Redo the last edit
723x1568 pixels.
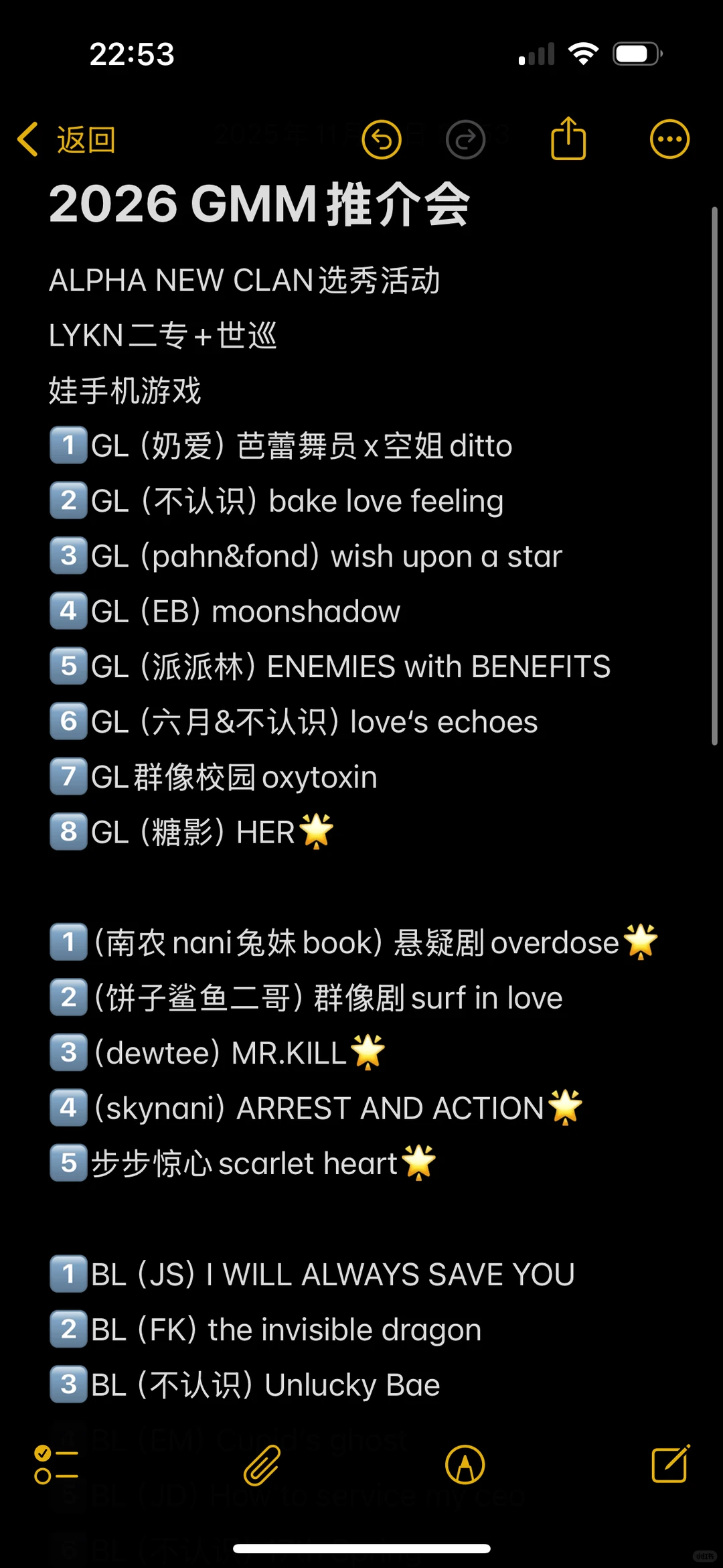pyautogui.click(x=465, y=140)
